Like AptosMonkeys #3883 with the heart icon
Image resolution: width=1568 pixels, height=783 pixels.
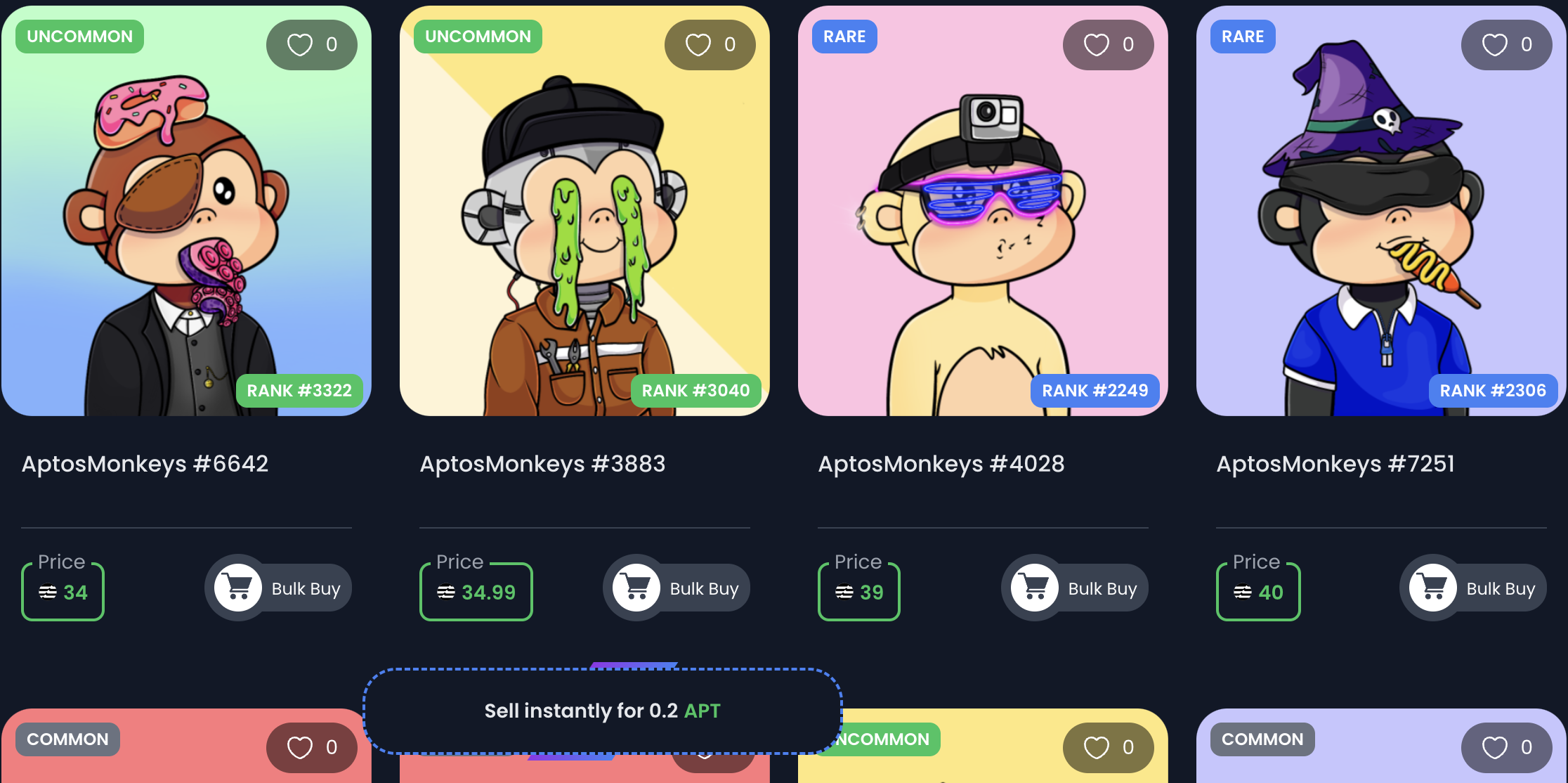coord(698,45)
